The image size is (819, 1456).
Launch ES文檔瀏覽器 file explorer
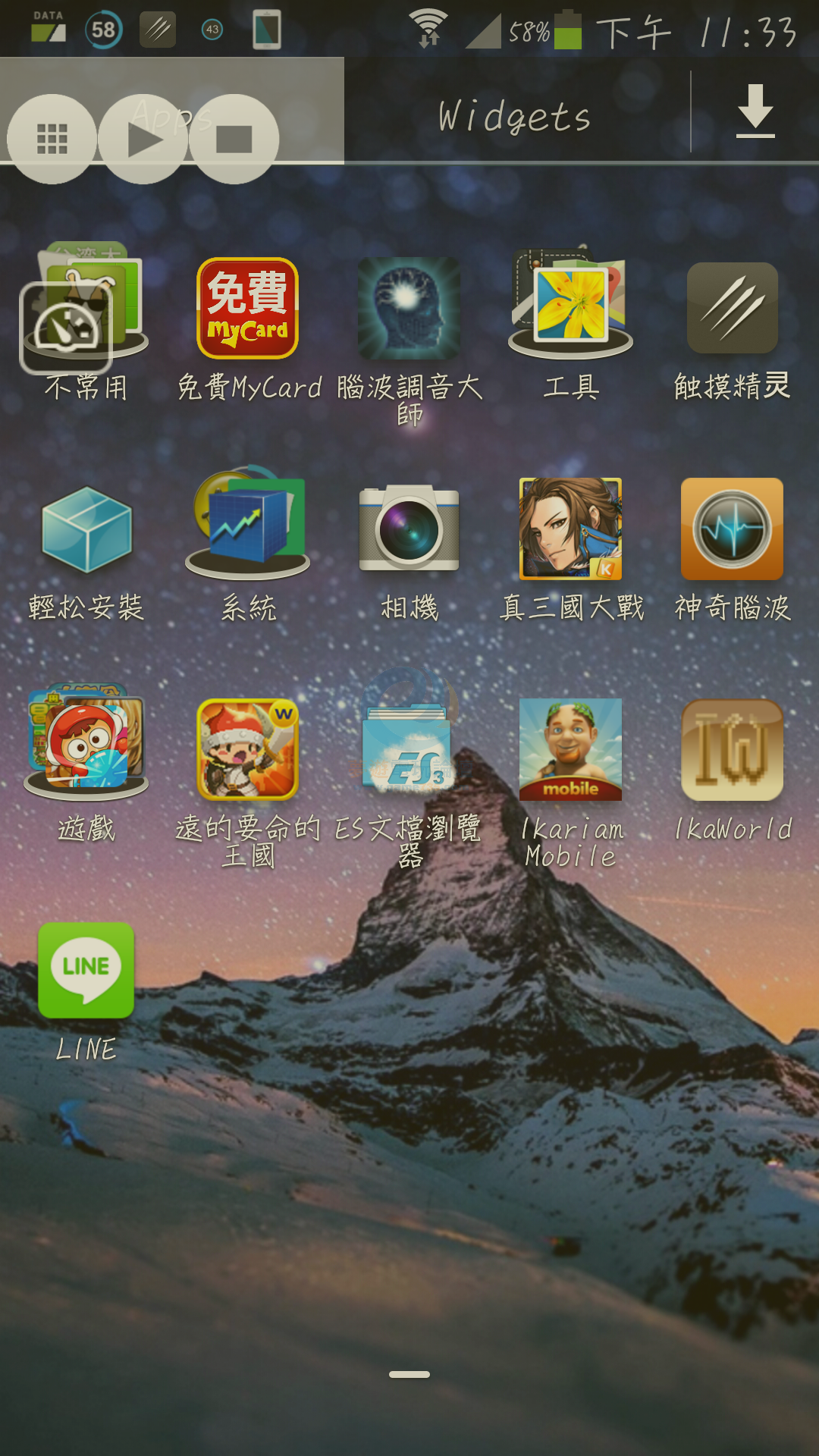point(409,748)
